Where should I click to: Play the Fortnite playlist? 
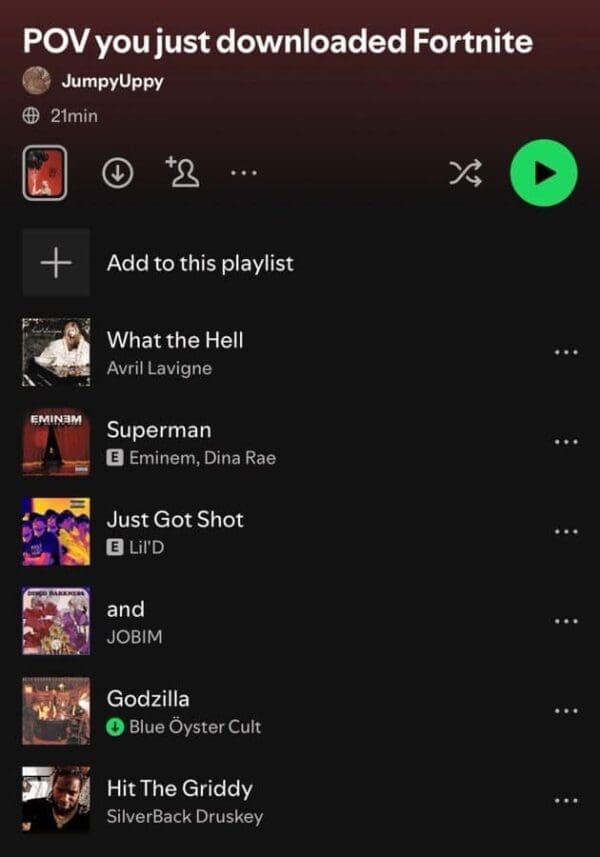pyautogui.click(x=543, y=173)
